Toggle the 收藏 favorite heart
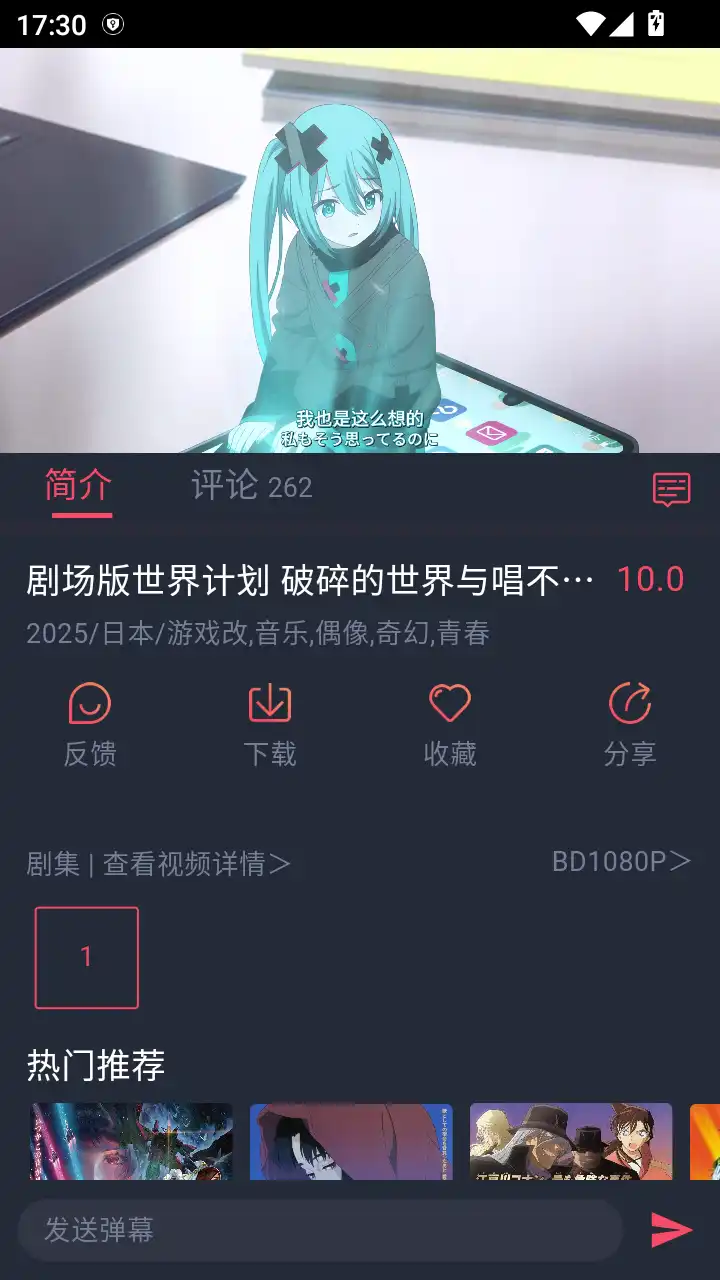This screenshot has height=1280, width=720. pyautogui.click(x=450, y=703)
